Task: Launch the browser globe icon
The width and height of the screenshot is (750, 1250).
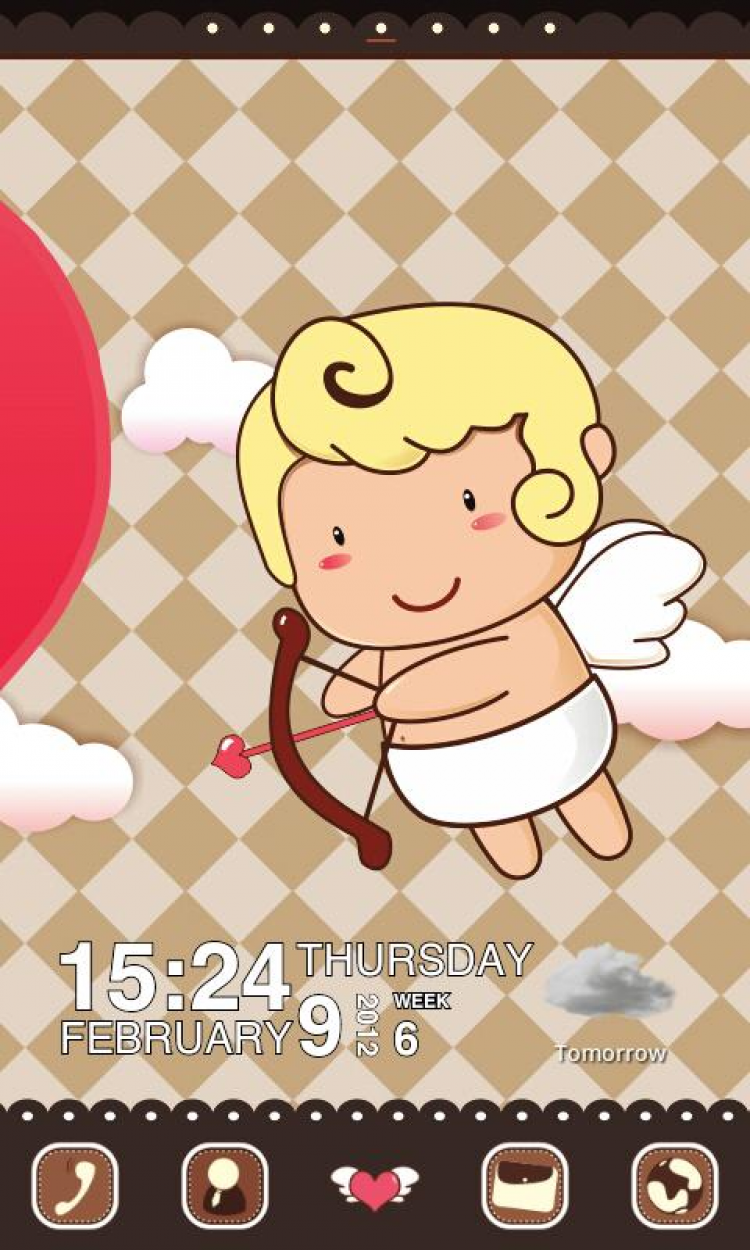Action: click(675, 1185)
